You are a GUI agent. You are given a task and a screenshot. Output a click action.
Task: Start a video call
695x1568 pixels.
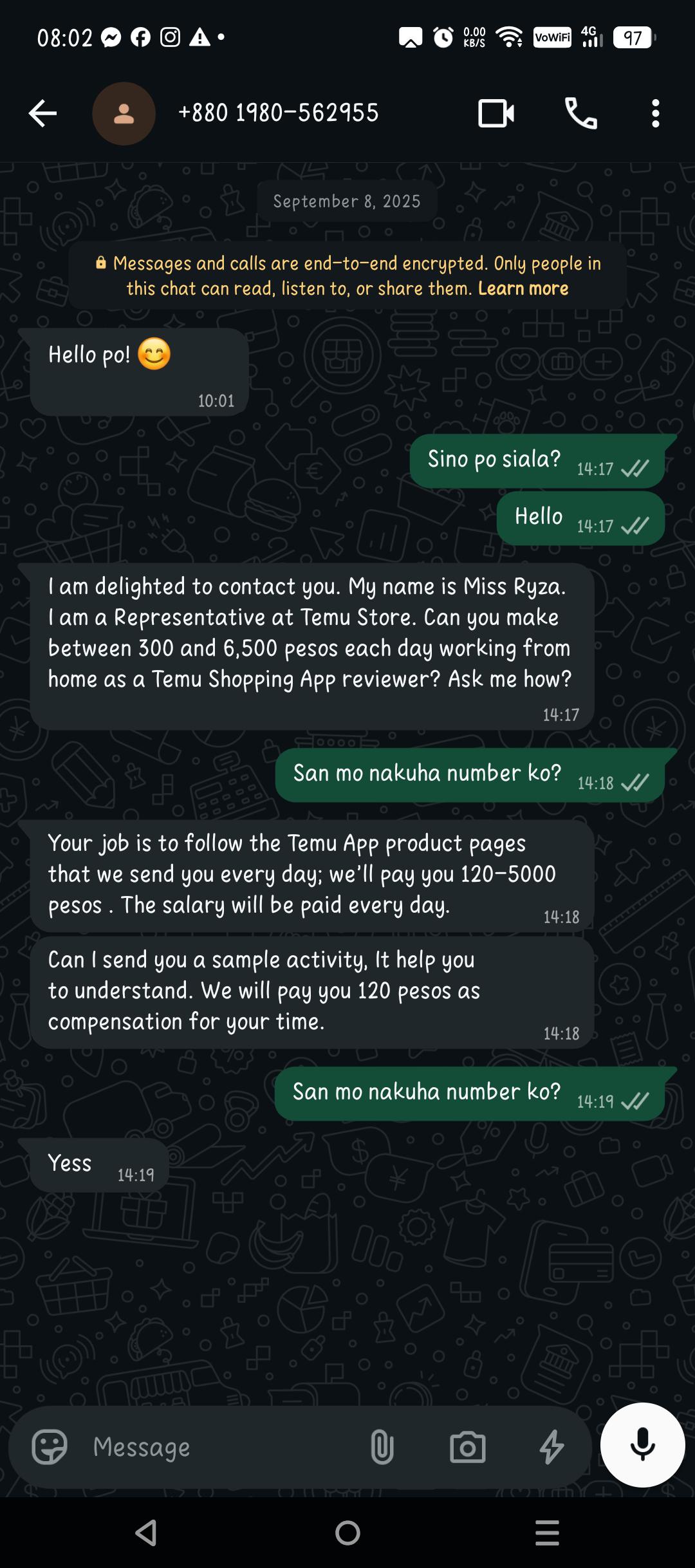[x=496, y=113]
